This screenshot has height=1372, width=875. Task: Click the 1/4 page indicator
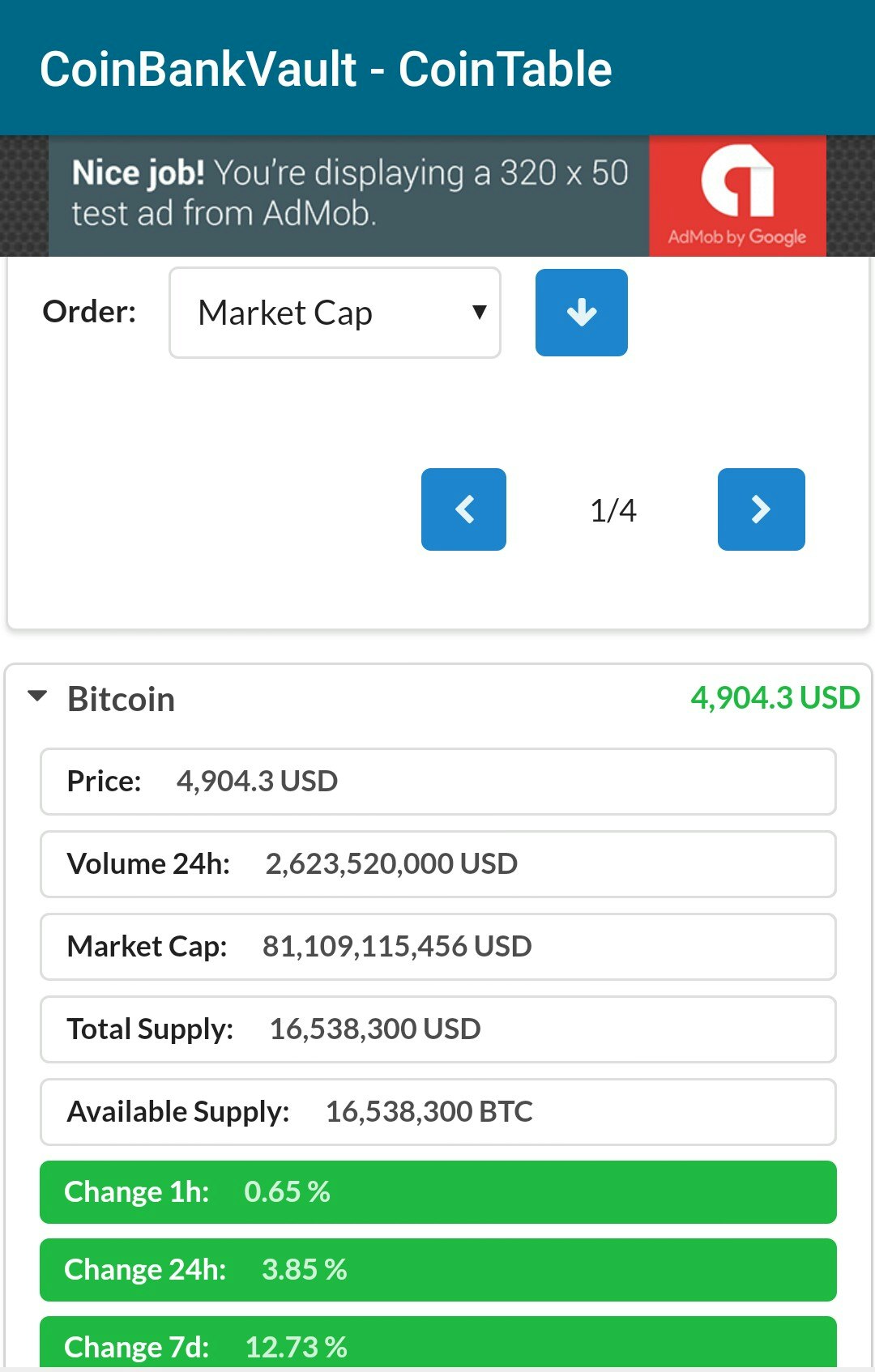coord(612,509)
